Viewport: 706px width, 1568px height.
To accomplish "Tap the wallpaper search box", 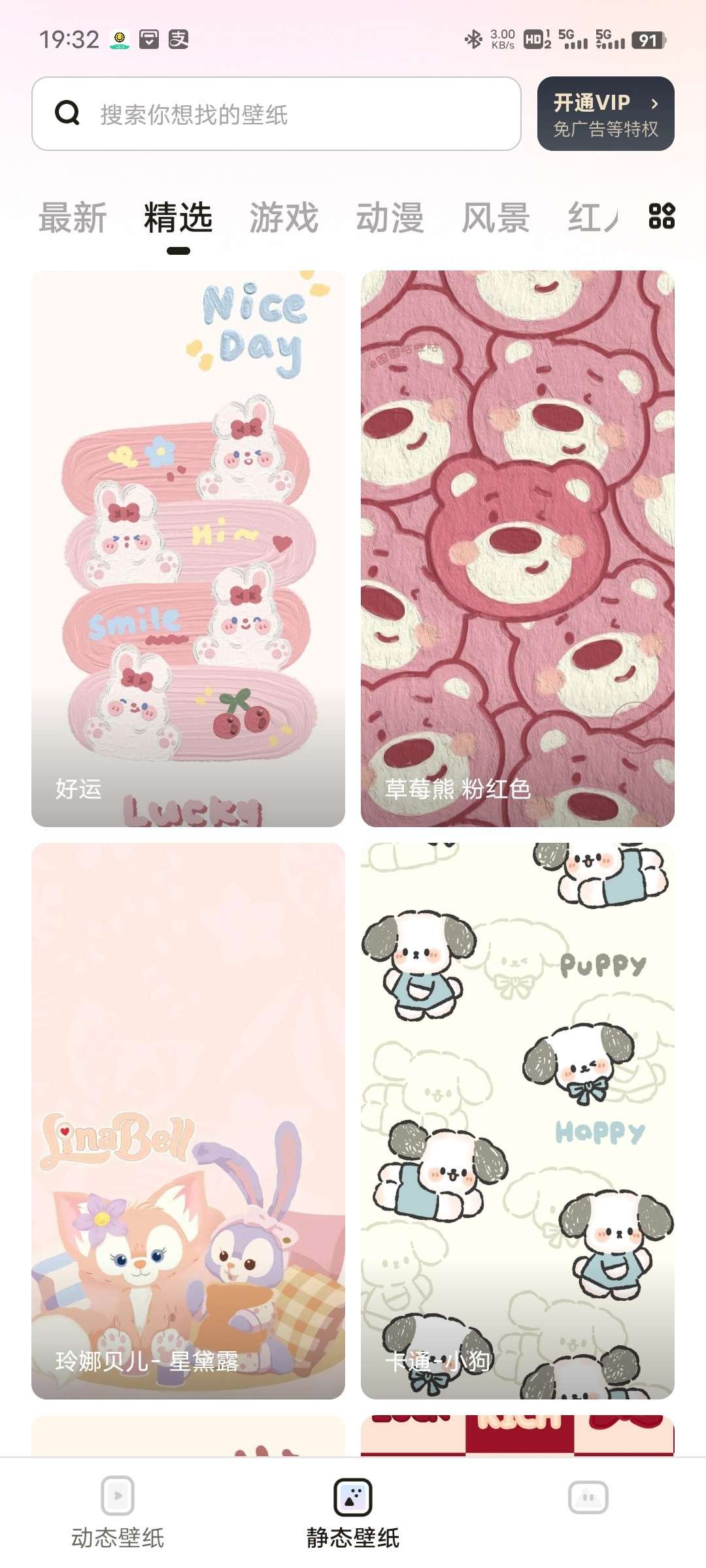I will click(x=276, y=114).
